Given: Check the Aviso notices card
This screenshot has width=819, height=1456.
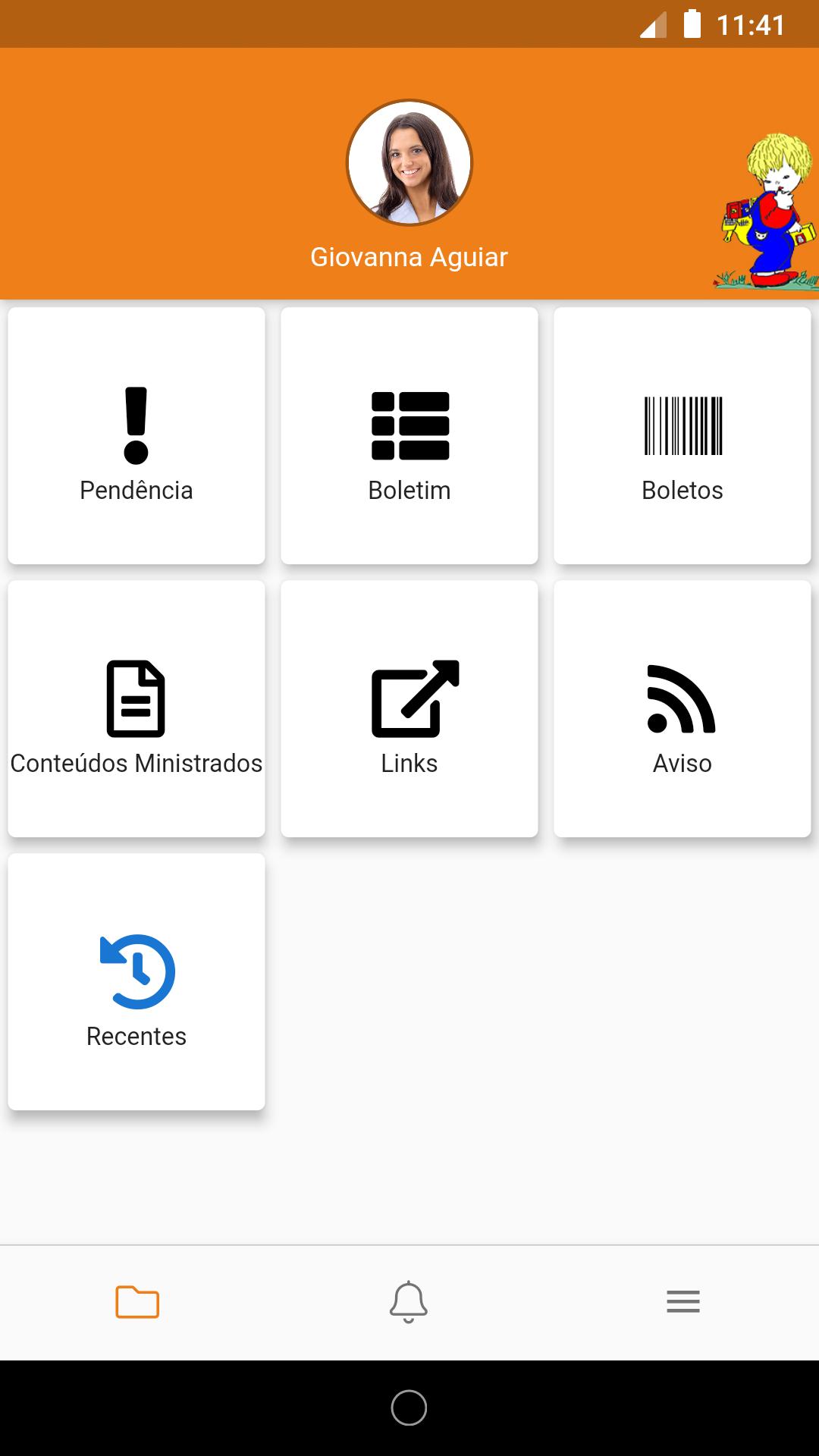Looking at the screenshot, I should (x=682, y=709).
